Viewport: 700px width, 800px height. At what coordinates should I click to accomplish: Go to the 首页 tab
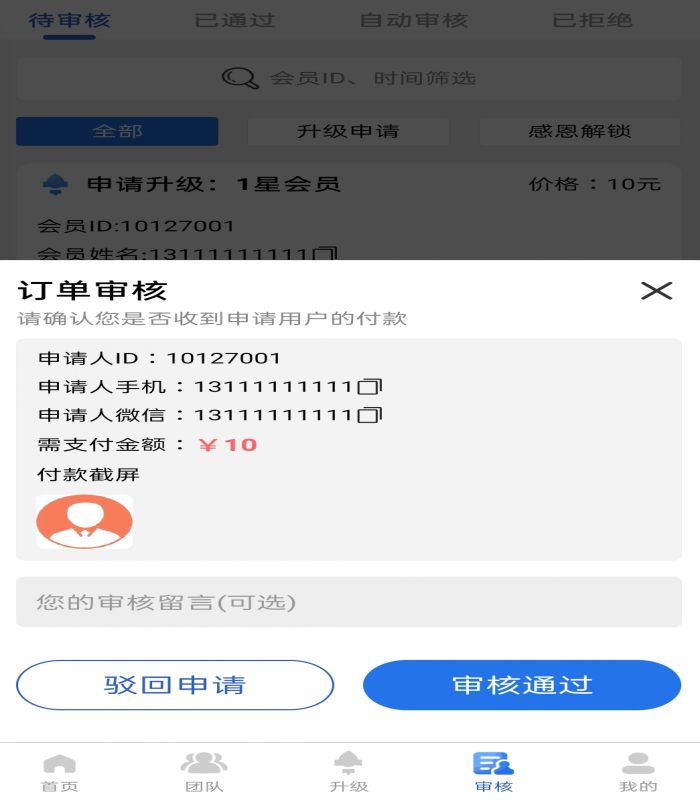60,772
